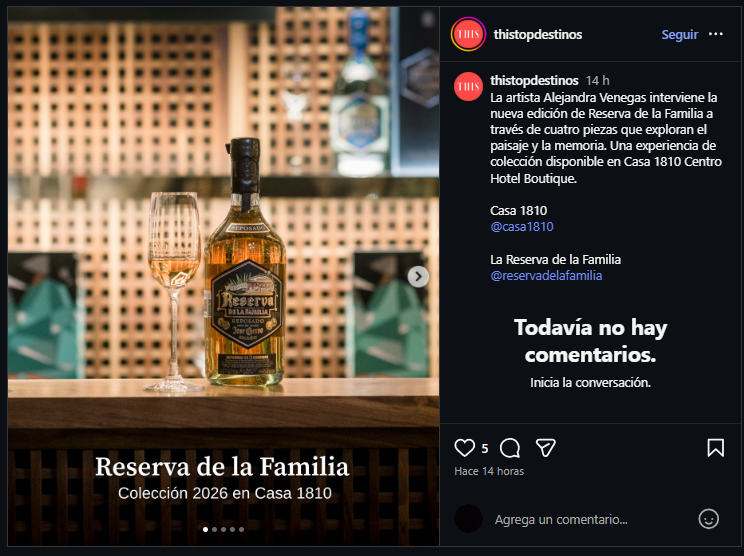View the thistopdestinos header profile picture
This screenshot has height=556, width=744.
click(x=468, y=34)
